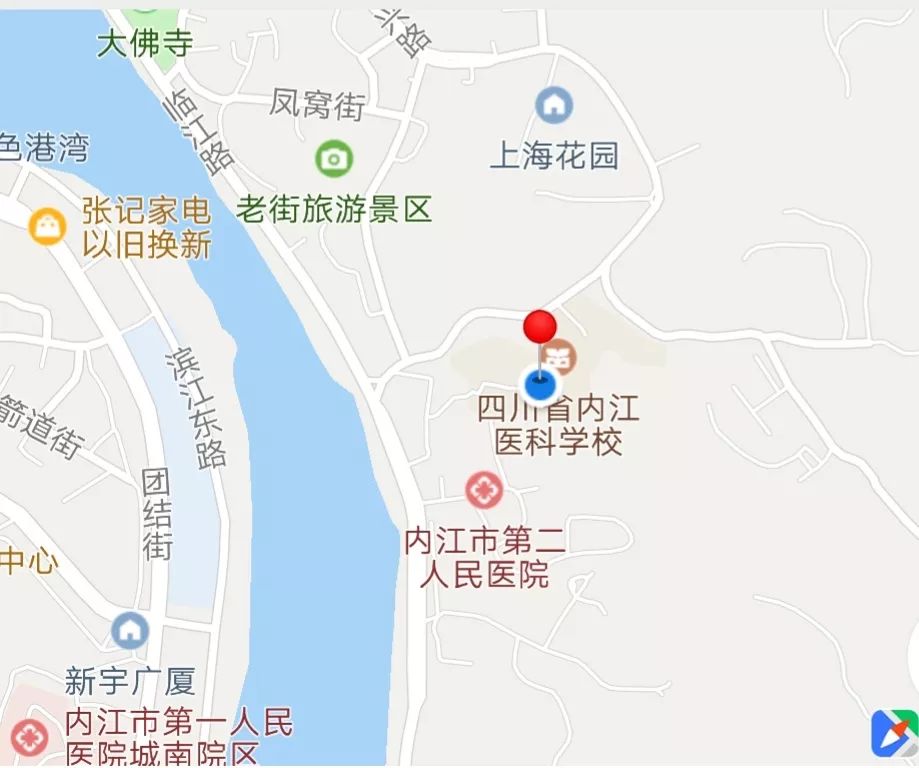Select the 上海花园 residence marker
Image resolution: width=919 pixels, height=768 pixels.
[553, 105]
